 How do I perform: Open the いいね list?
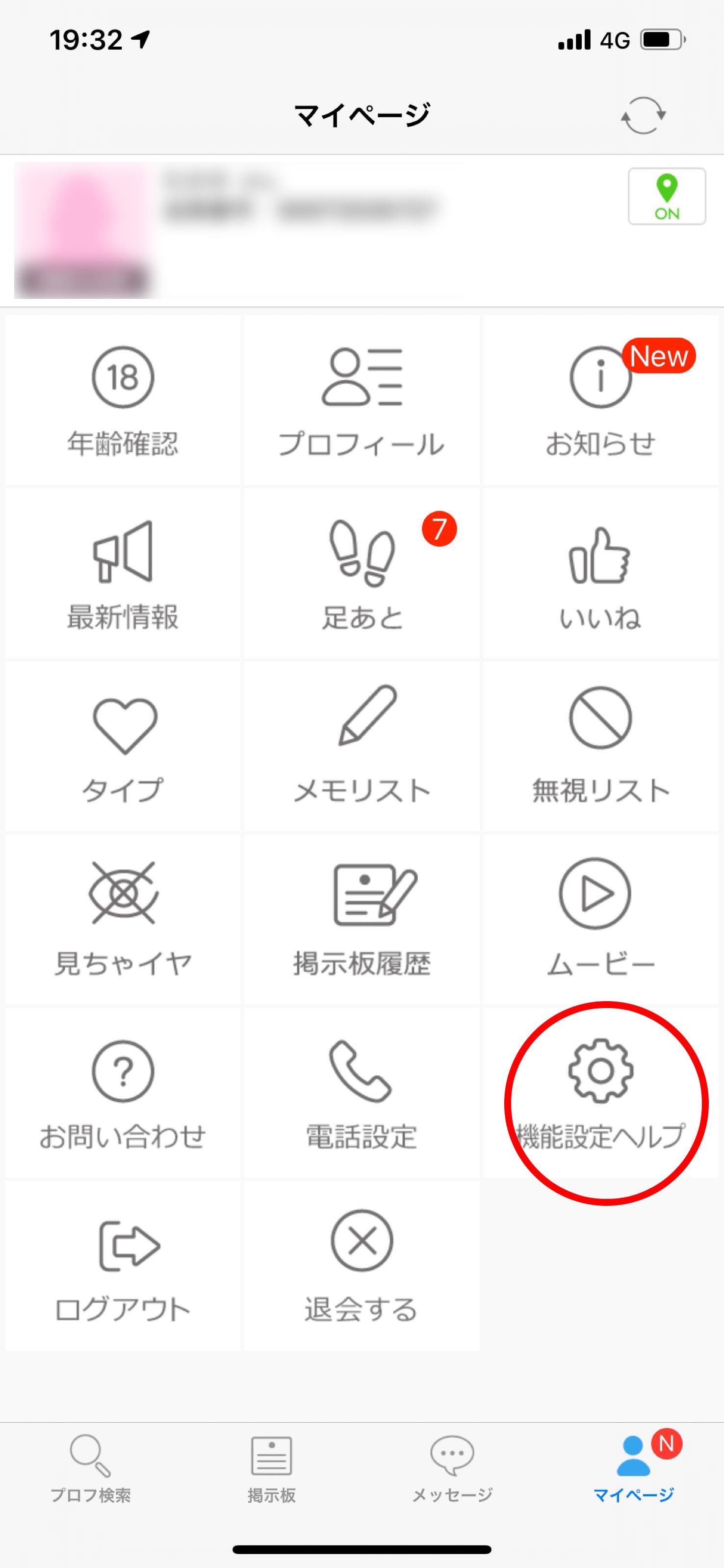tap(600, 573)
